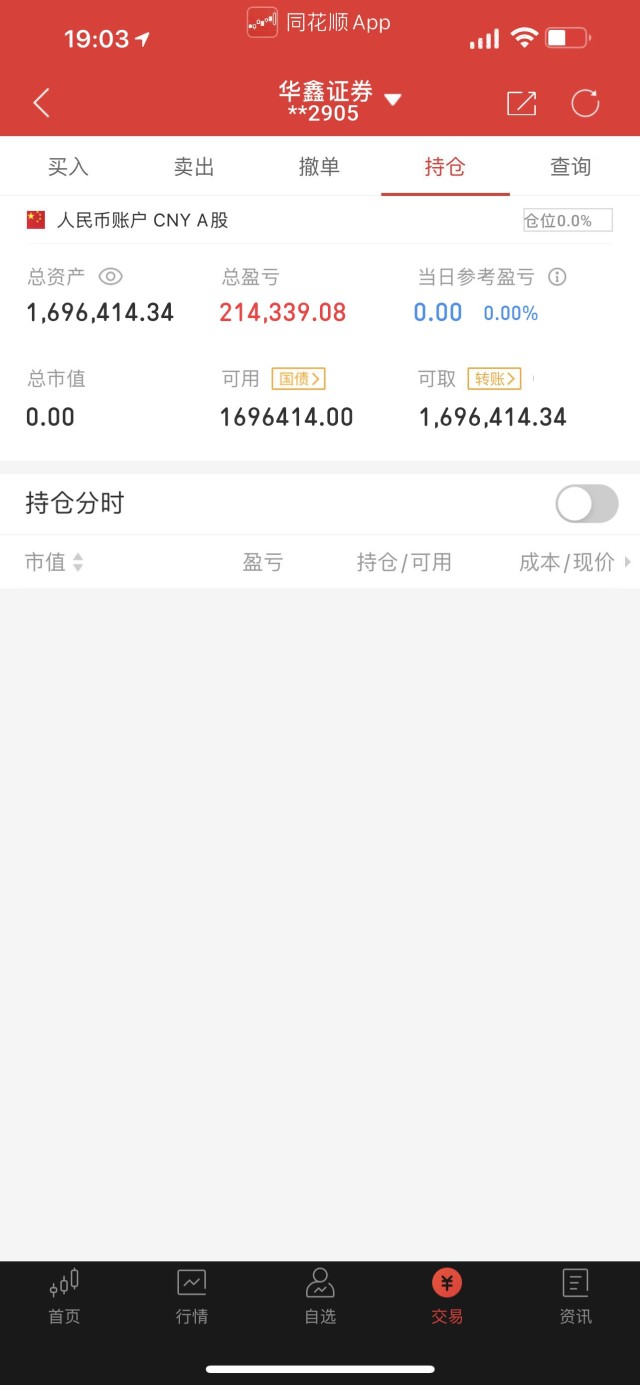Go back using the top-left arrow
The width and height of the screenshot is (640, 1385).
(41, 102)
